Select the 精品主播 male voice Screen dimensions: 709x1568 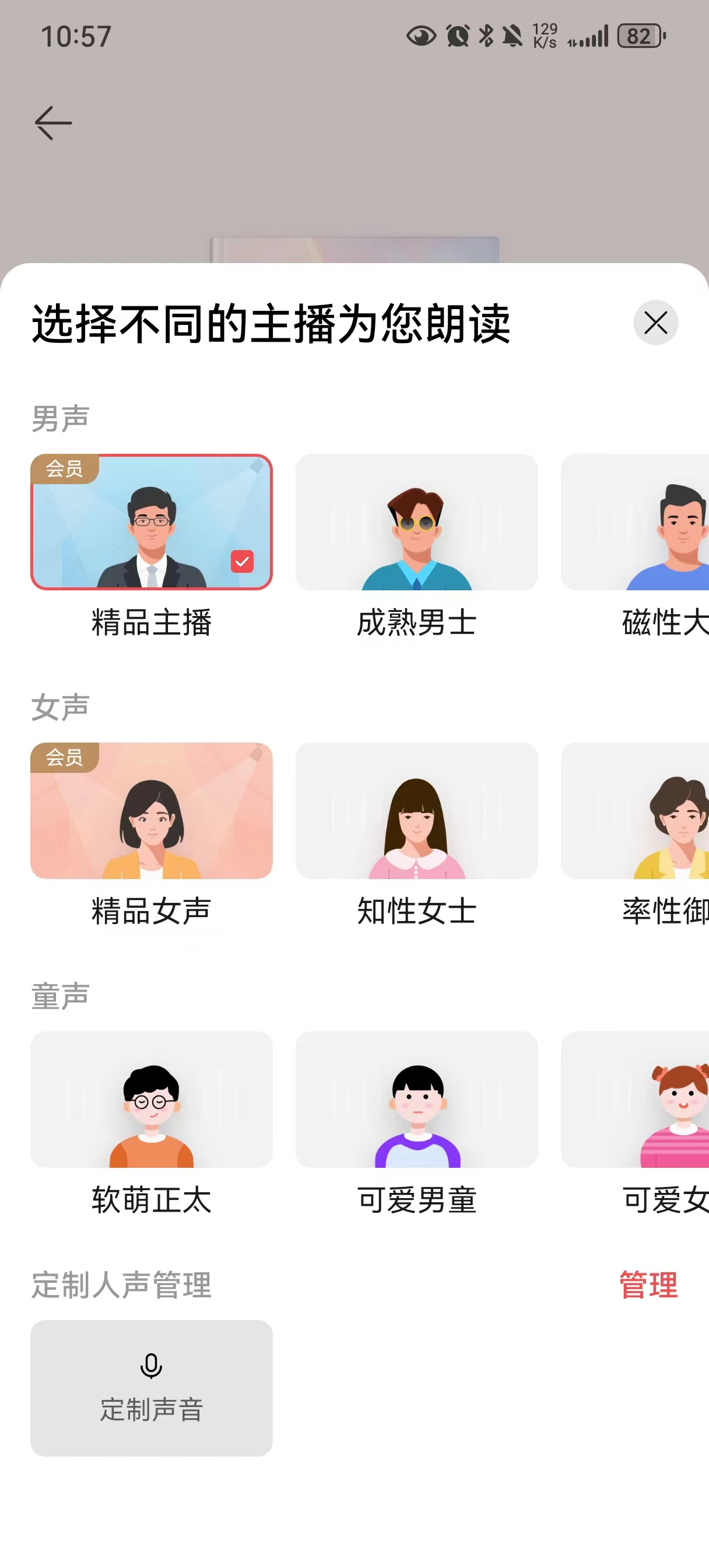[152, 522]
